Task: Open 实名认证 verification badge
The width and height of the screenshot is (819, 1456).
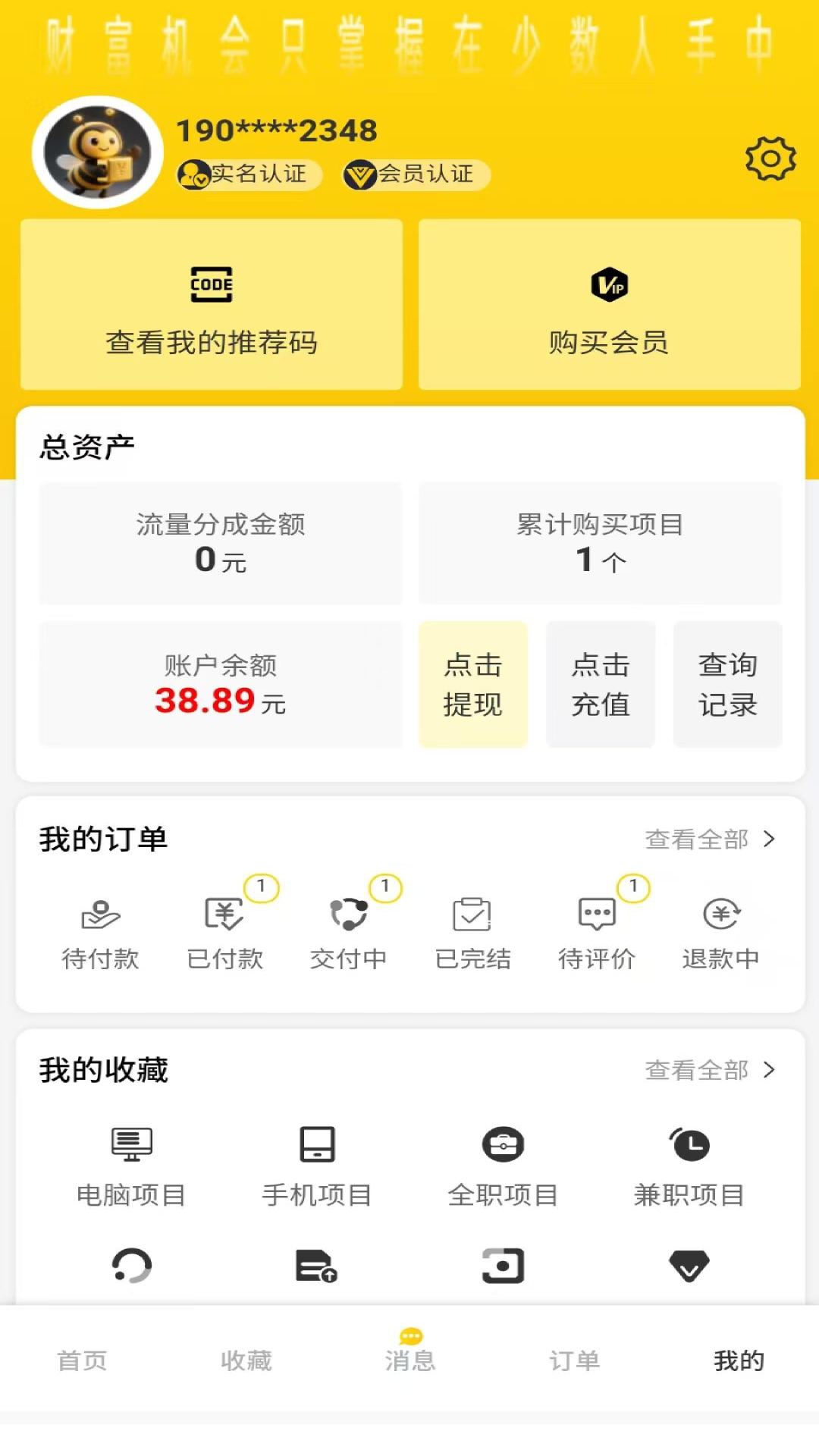Action: pos(249,174)
